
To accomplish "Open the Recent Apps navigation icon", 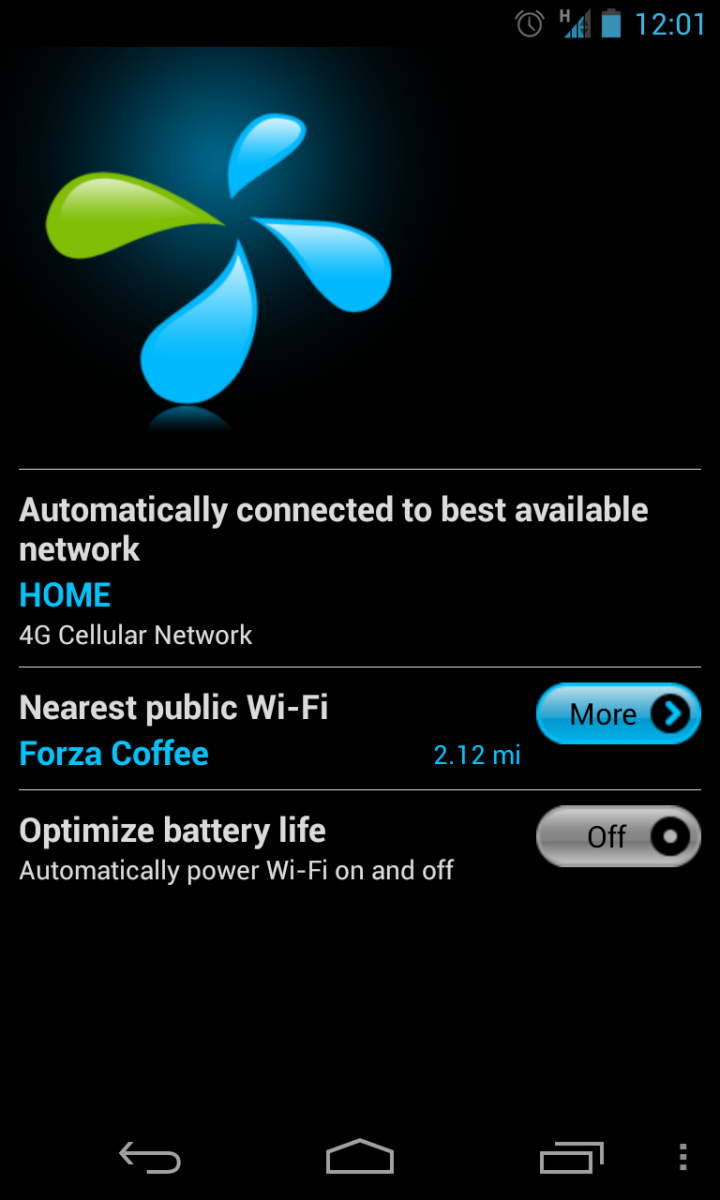I will (570, 1155).
